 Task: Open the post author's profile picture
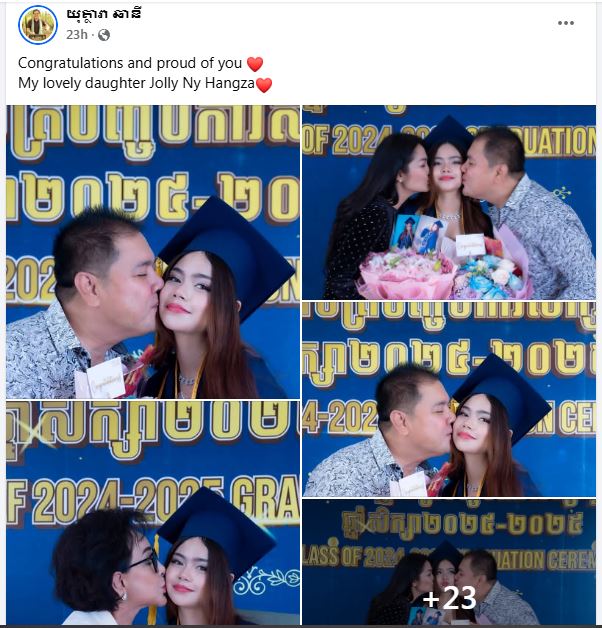pos(37,24)
